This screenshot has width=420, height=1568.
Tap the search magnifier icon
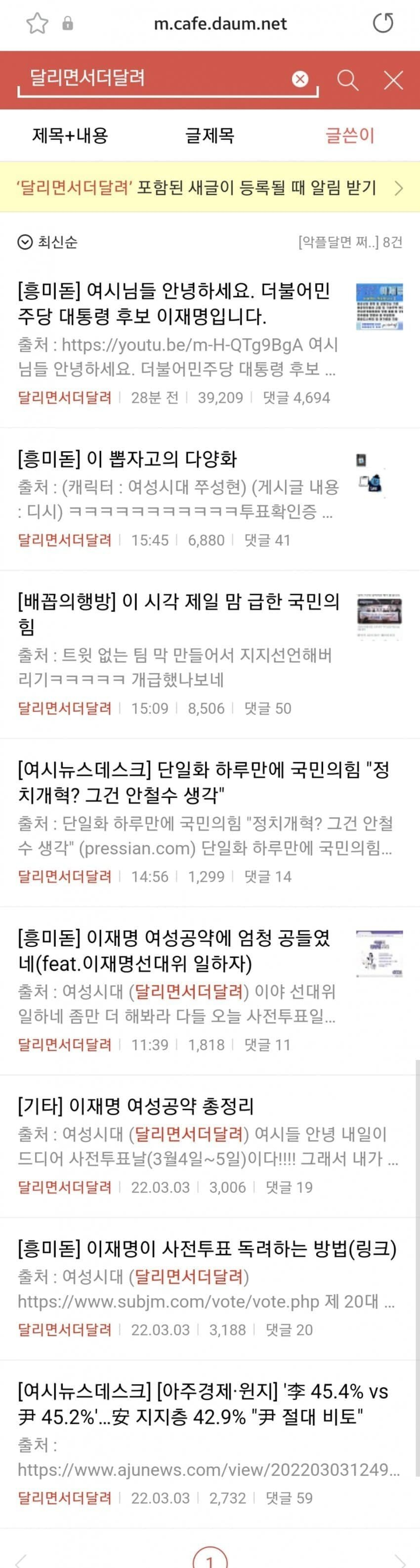348,80
